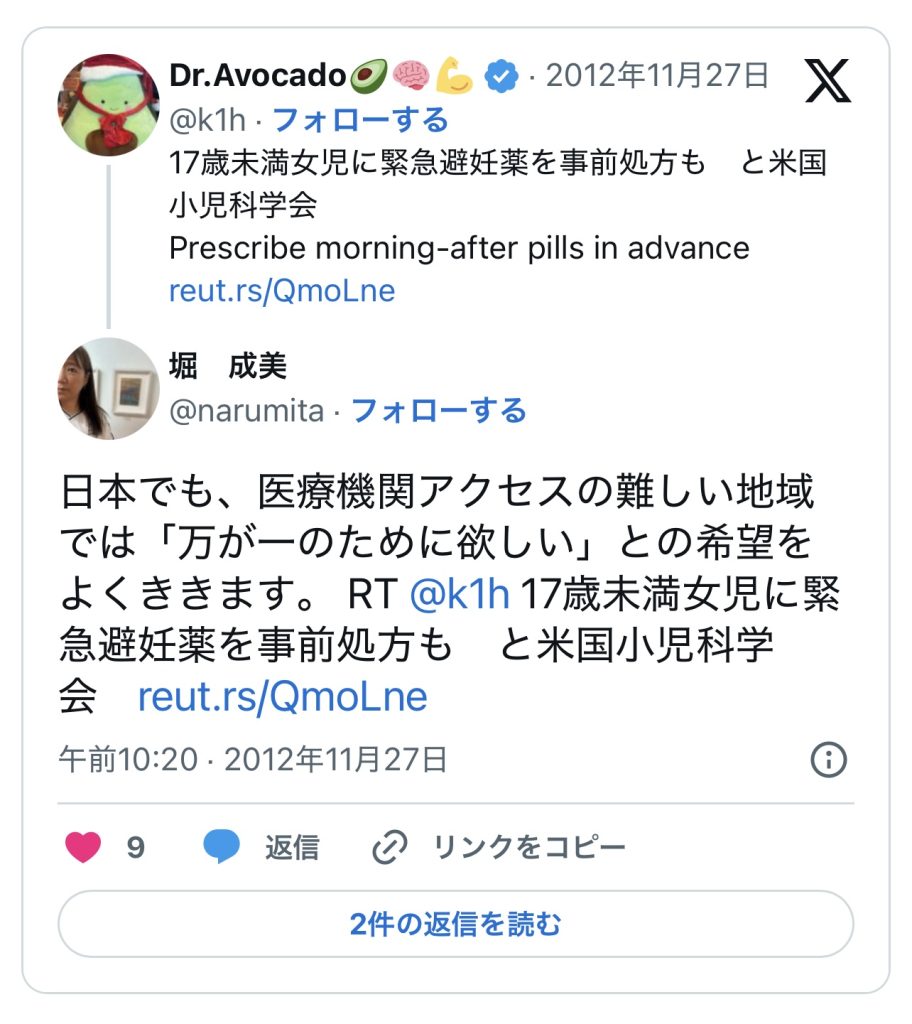Like this post with the heart
The height and width of the screenshot is (1024, 912).
(x=84, y=848)
